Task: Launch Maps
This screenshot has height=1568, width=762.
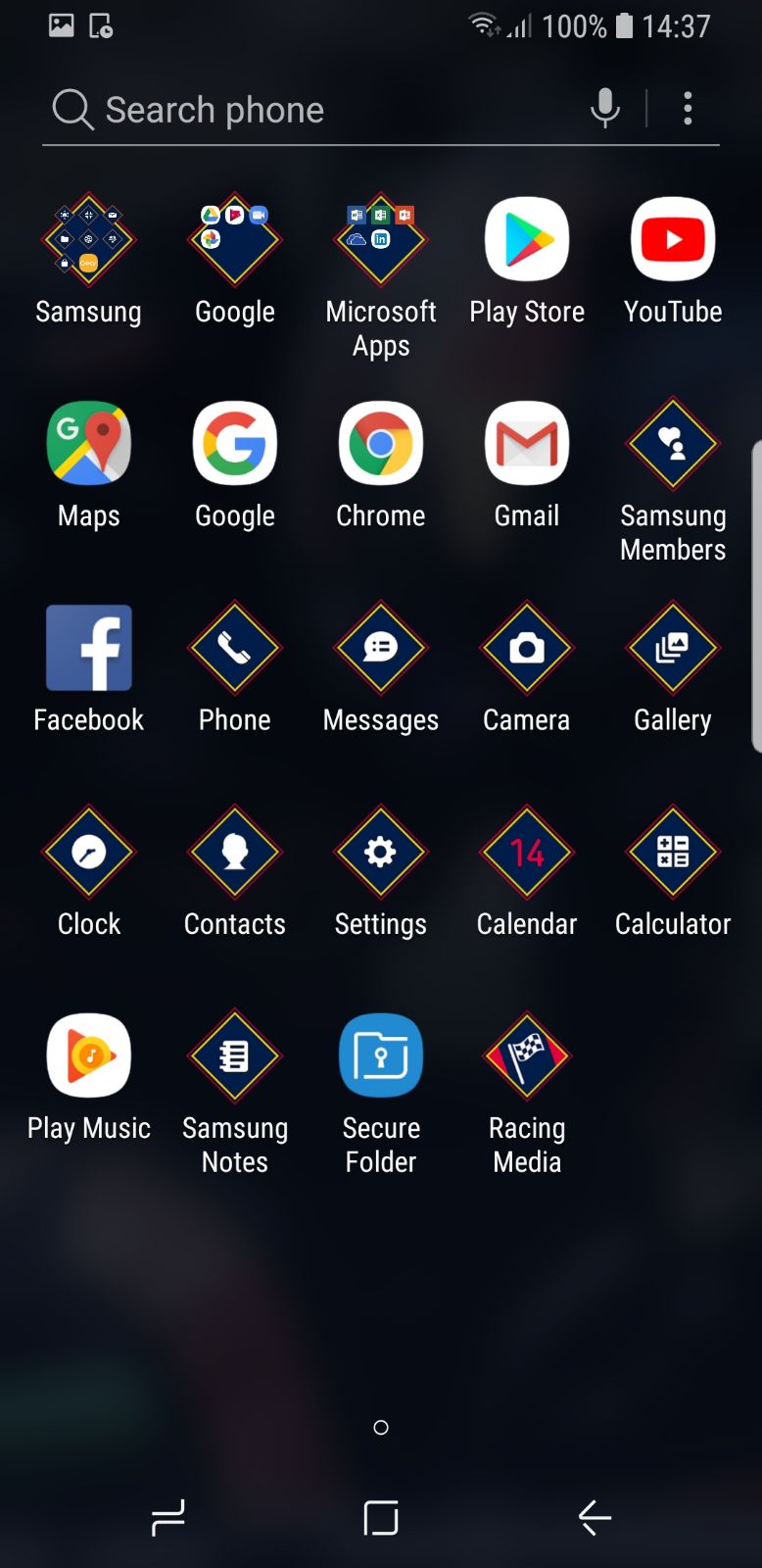Action: [88, 445]
